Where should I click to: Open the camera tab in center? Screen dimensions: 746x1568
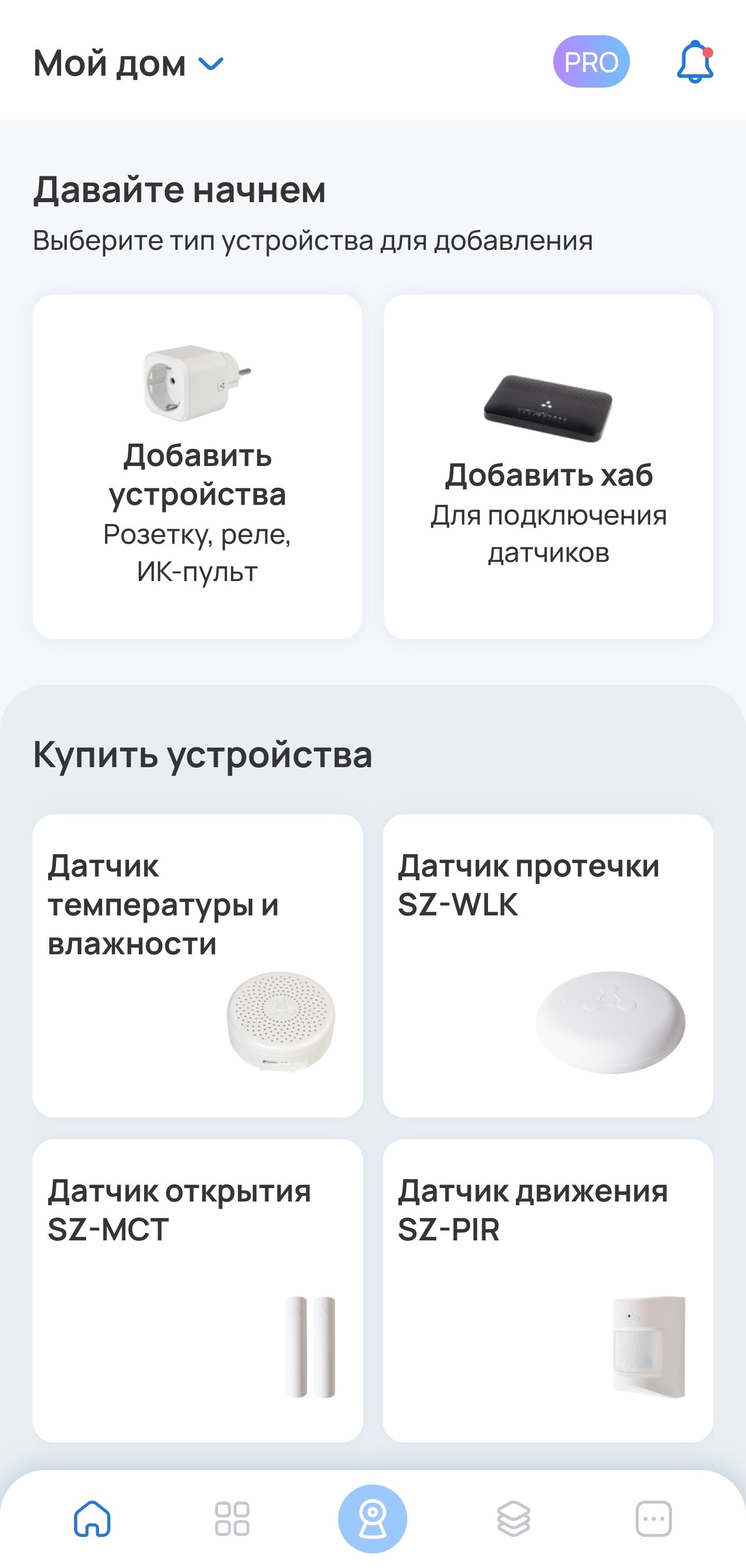point(372,1519)
